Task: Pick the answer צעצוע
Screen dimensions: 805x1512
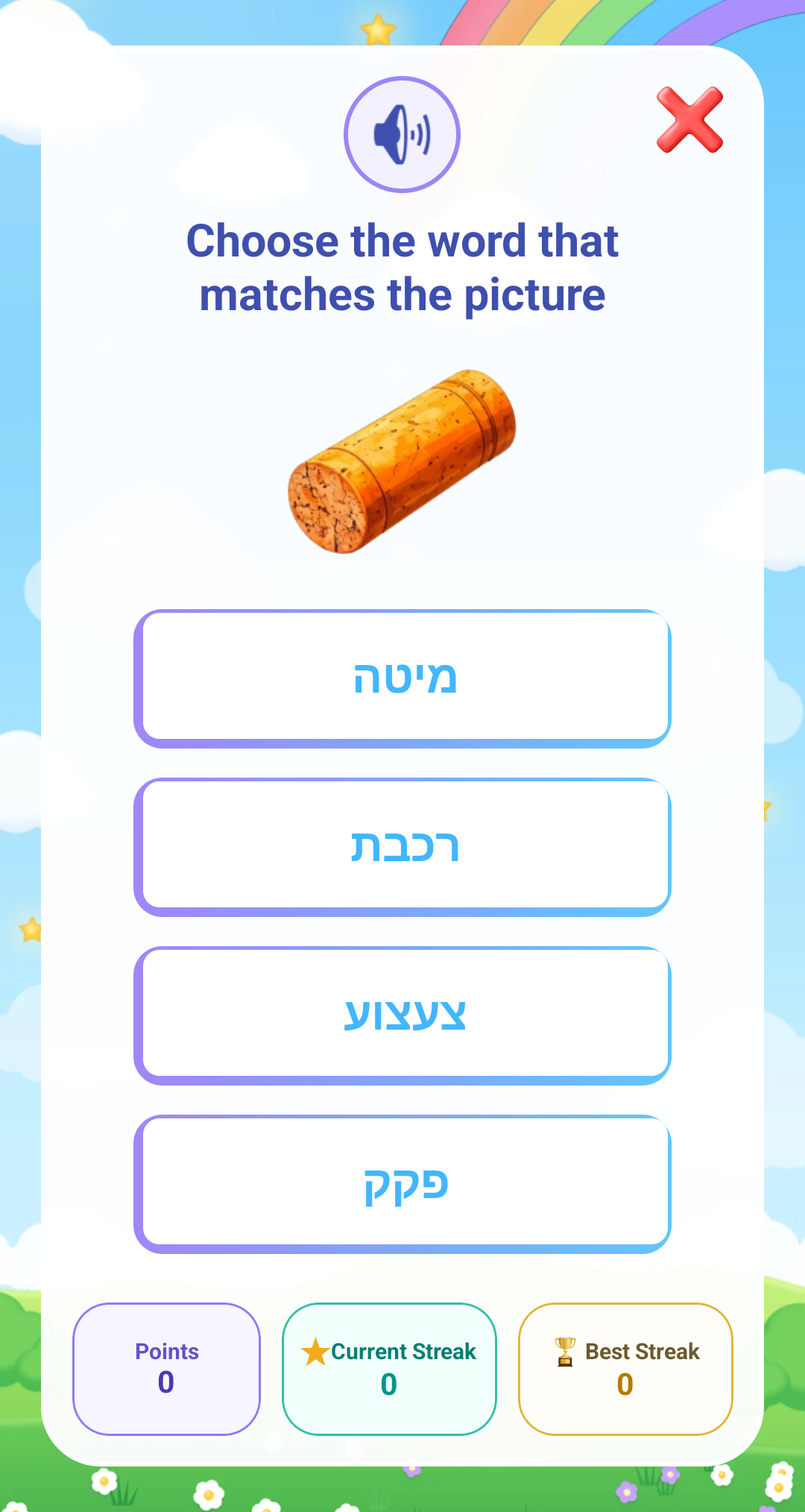Action: click(x=402, y=1015)
